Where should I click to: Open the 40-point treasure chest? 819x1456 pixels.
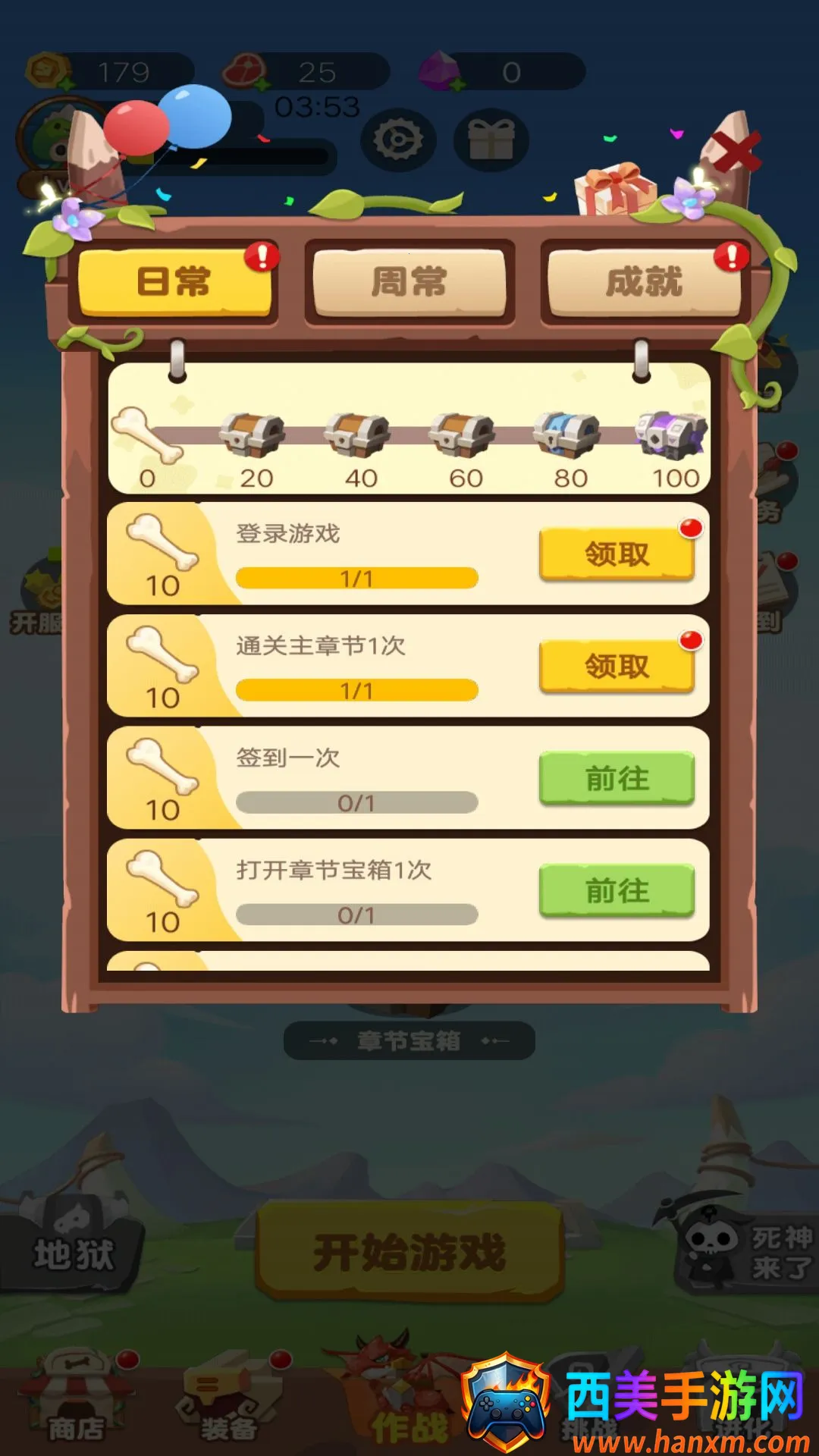tap(357, 435)
